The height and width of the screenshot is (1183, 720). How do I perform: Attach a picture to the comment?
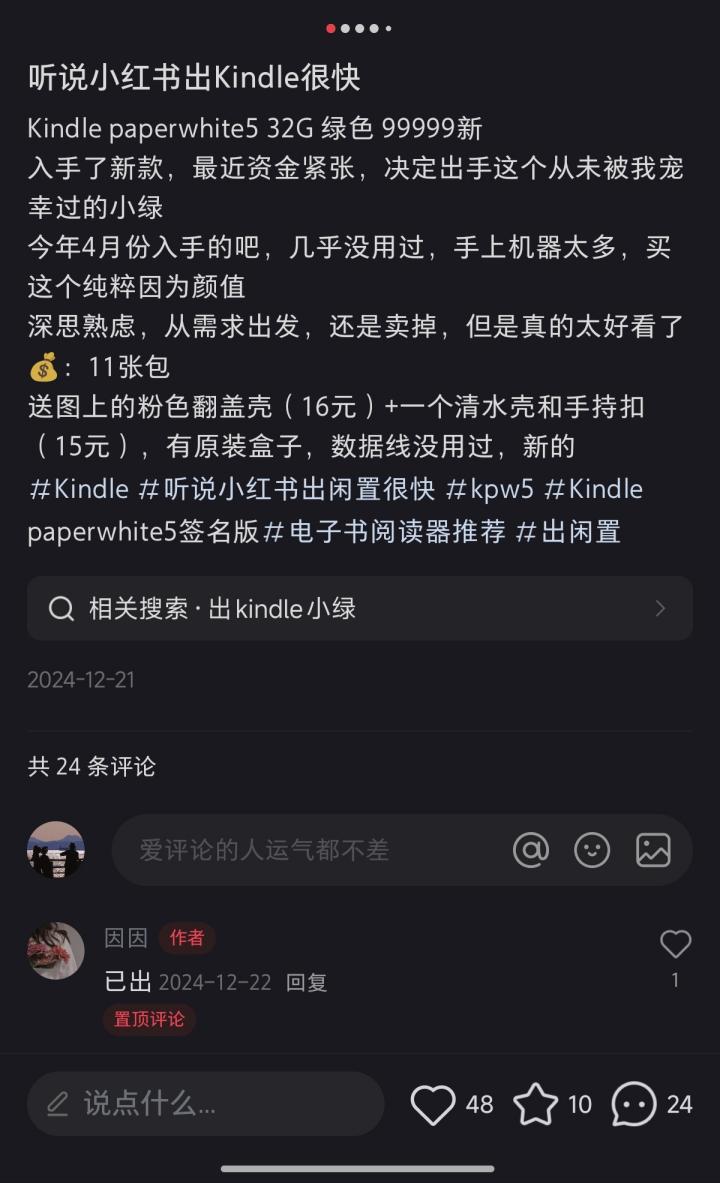pos(653,850)
